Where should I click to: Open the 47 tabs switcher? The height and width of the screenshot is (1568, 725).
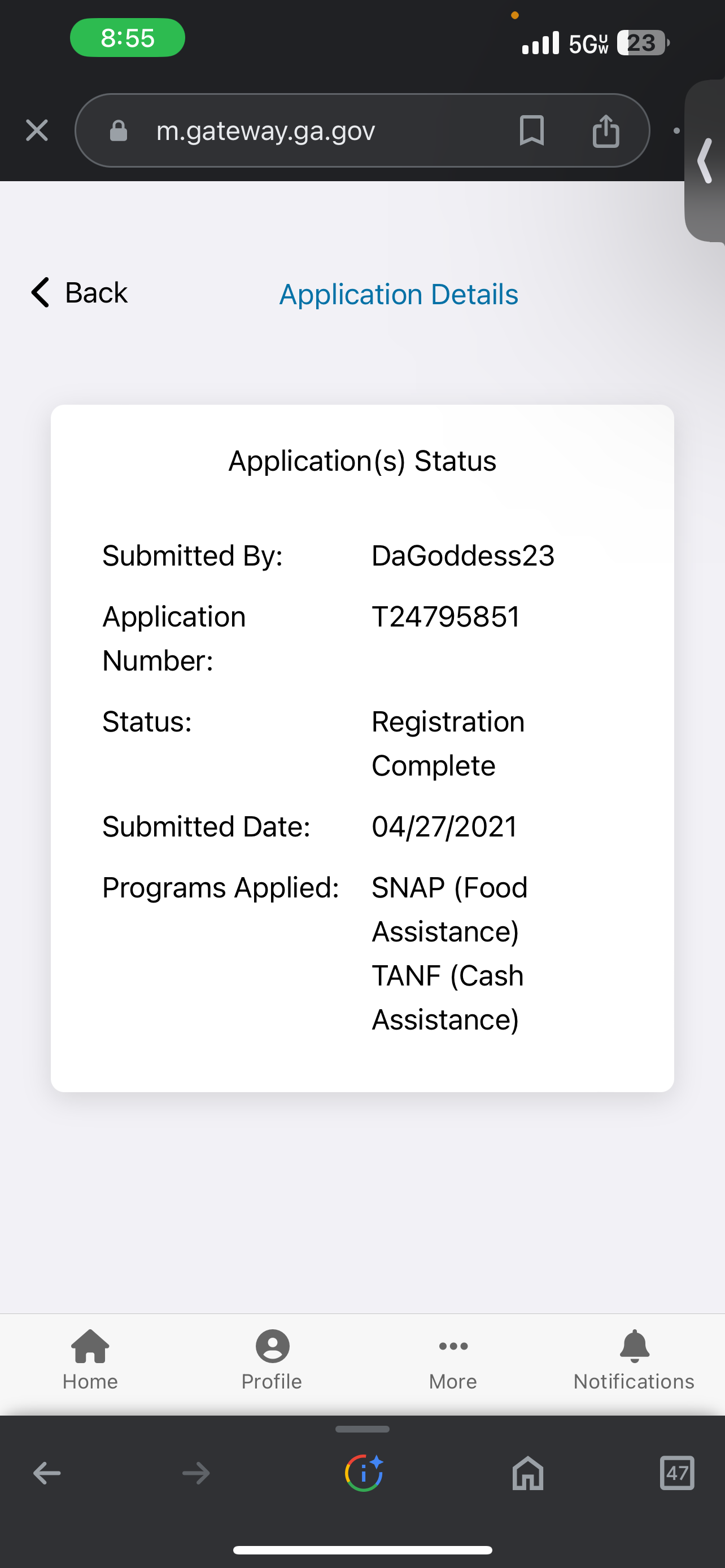point(677,1473)
